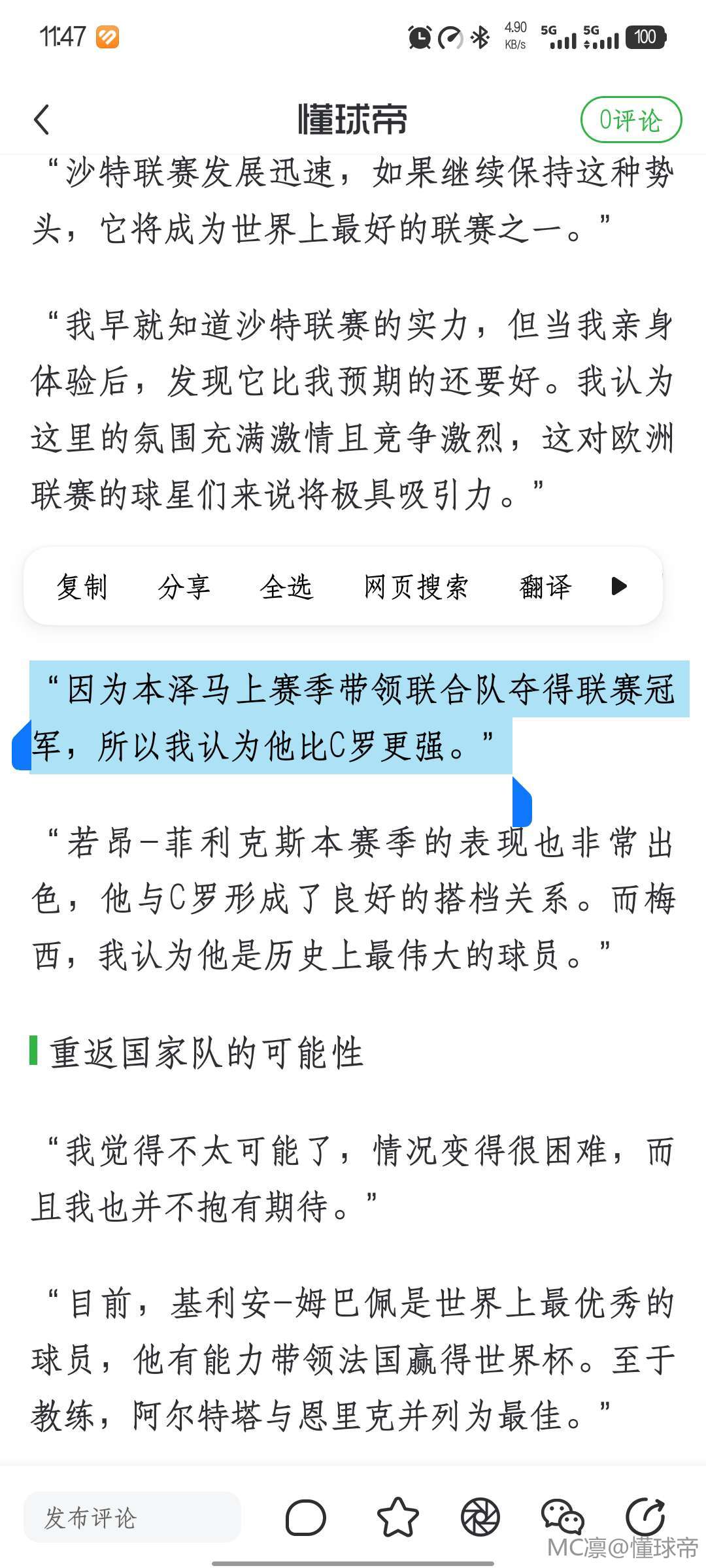Go back using the top-left arrow
The image size is (706, 1568).
[x=42, y=120]
